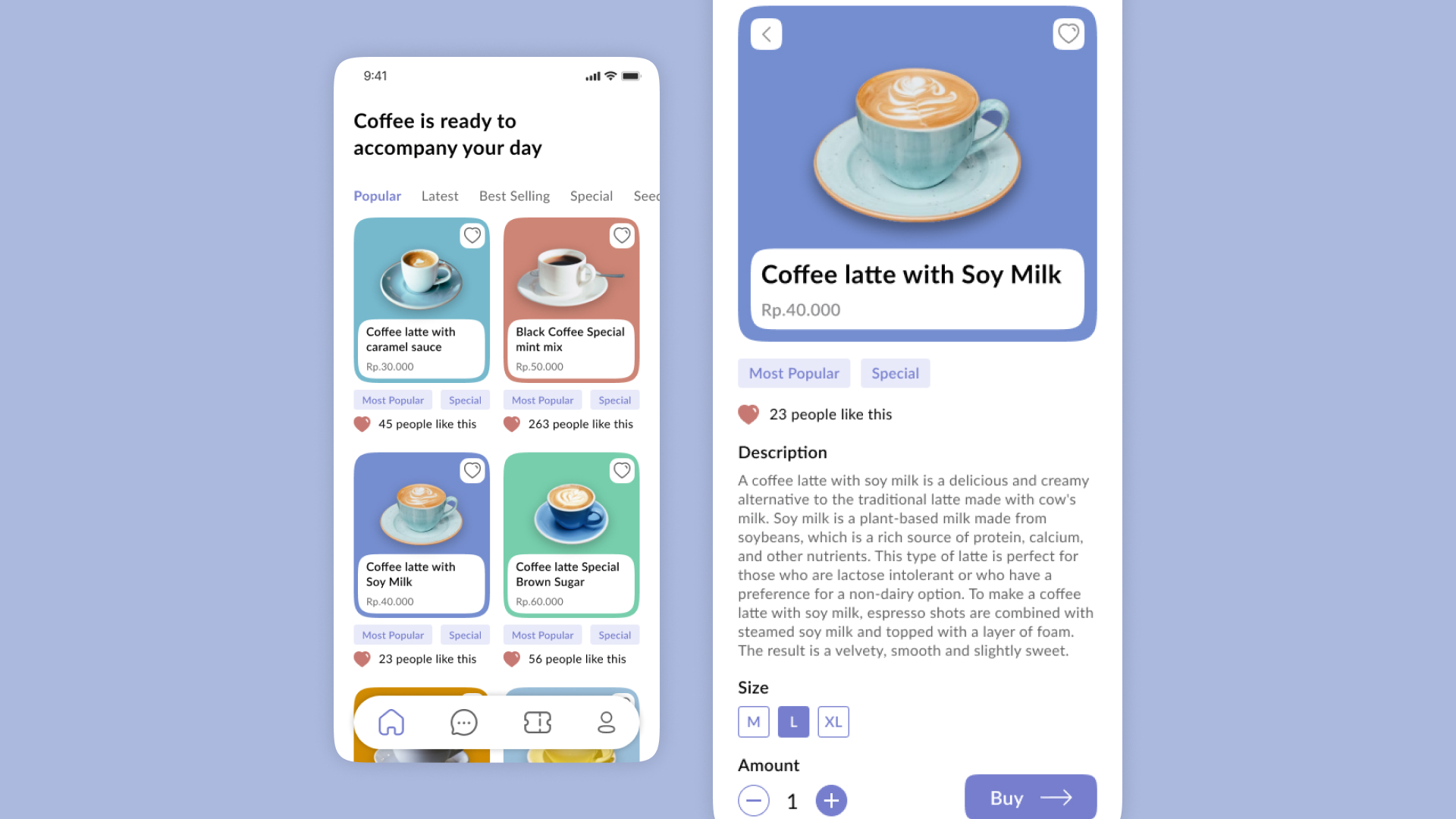Image resolution: width=1456 pixels, height=819 pixels.
Task: Like the Coffee latte with caramel sauce card
Action: coord(472,236)
